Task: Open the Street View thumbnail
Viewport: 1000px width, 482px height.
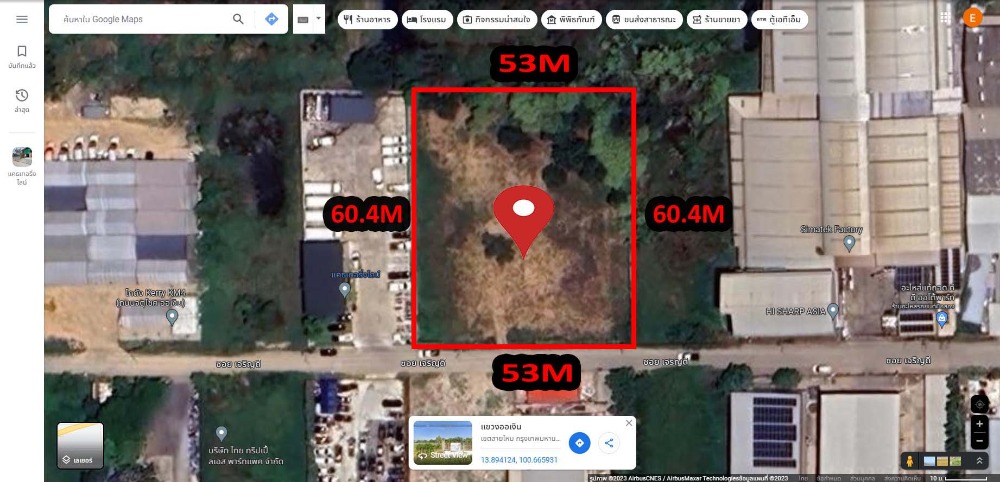Action: [x=442, y=443]
